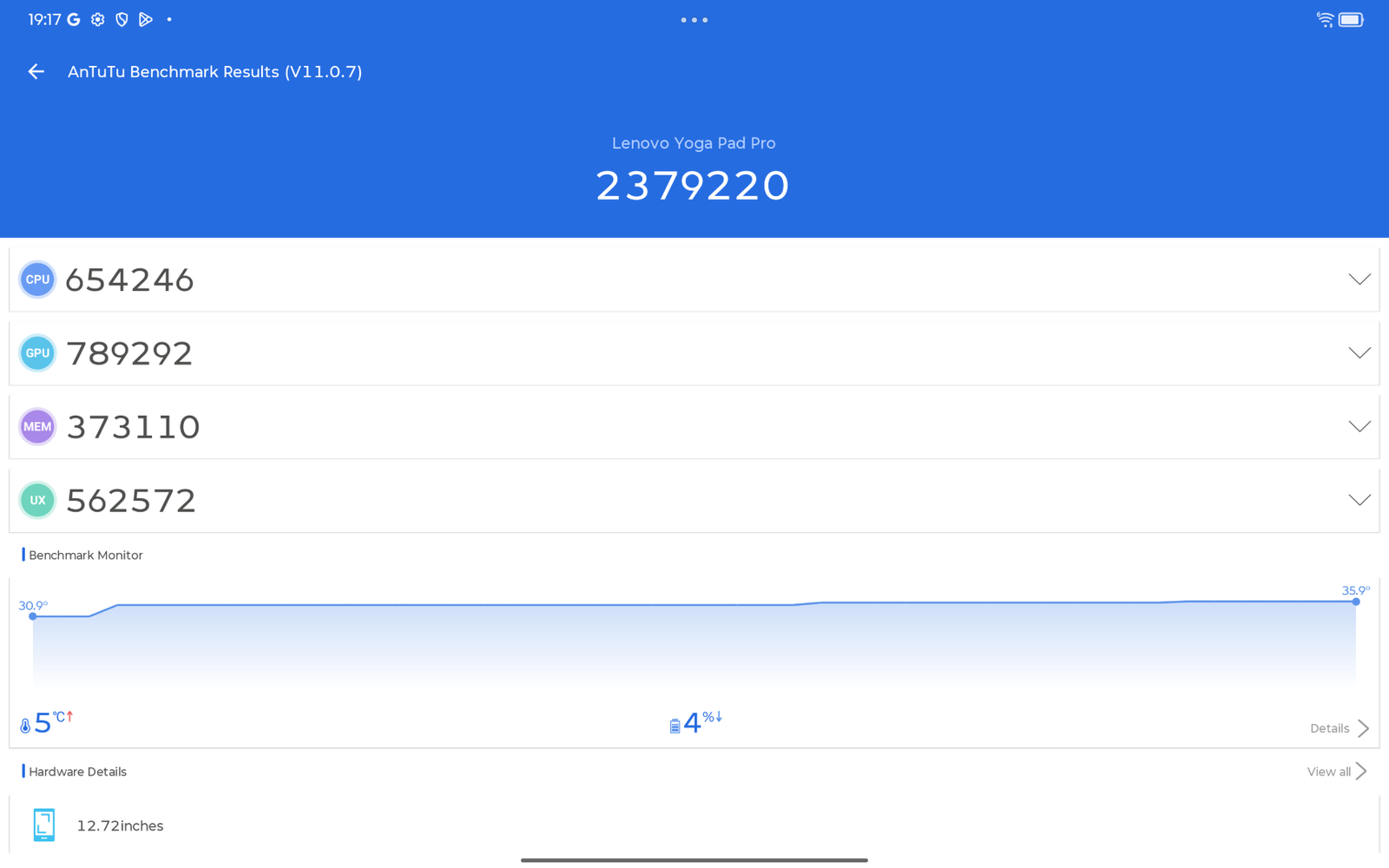Expand the UX score row
This screenshot has width=1389, height=868.
click(x=1359, y=500)
